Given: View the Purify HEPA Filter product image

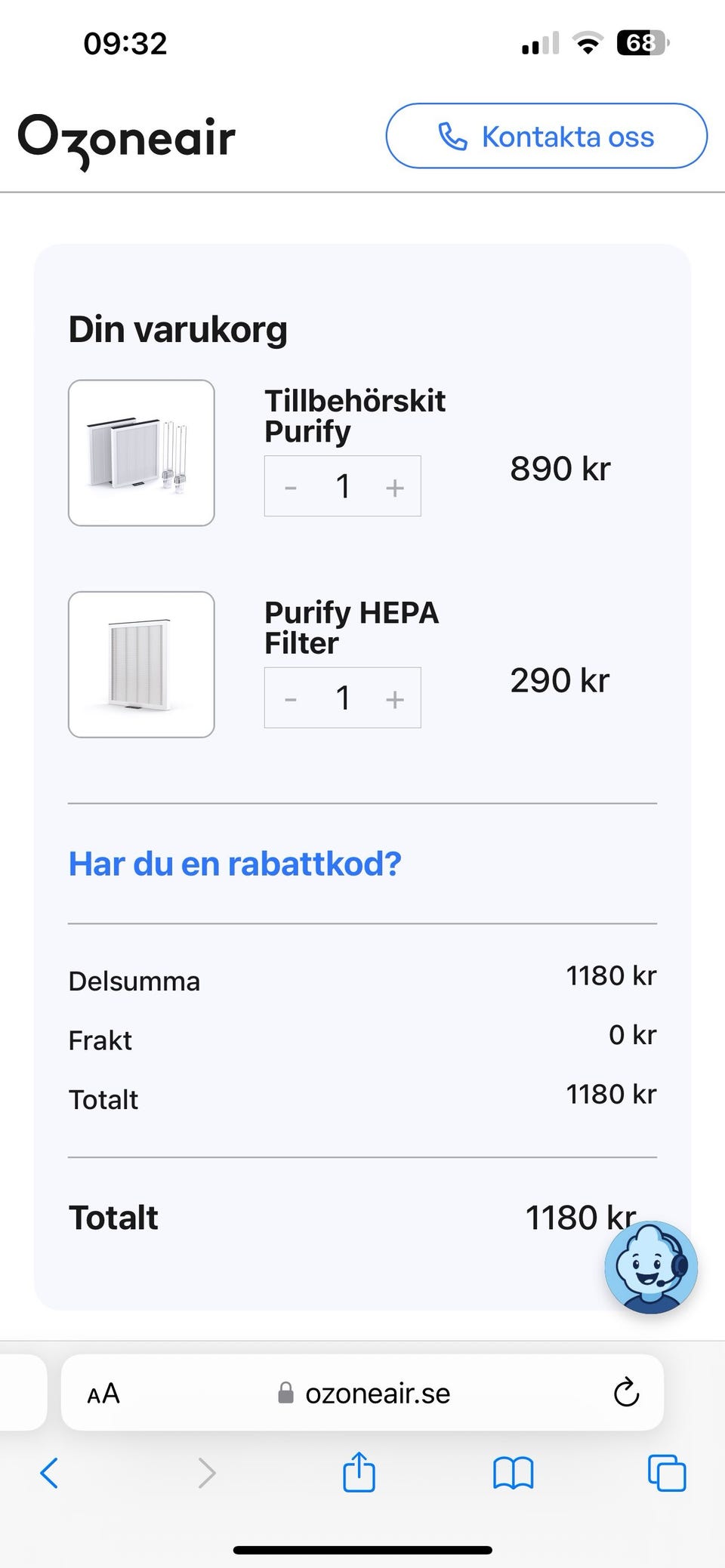Looking at the screenshot, I should pos(141,664).
